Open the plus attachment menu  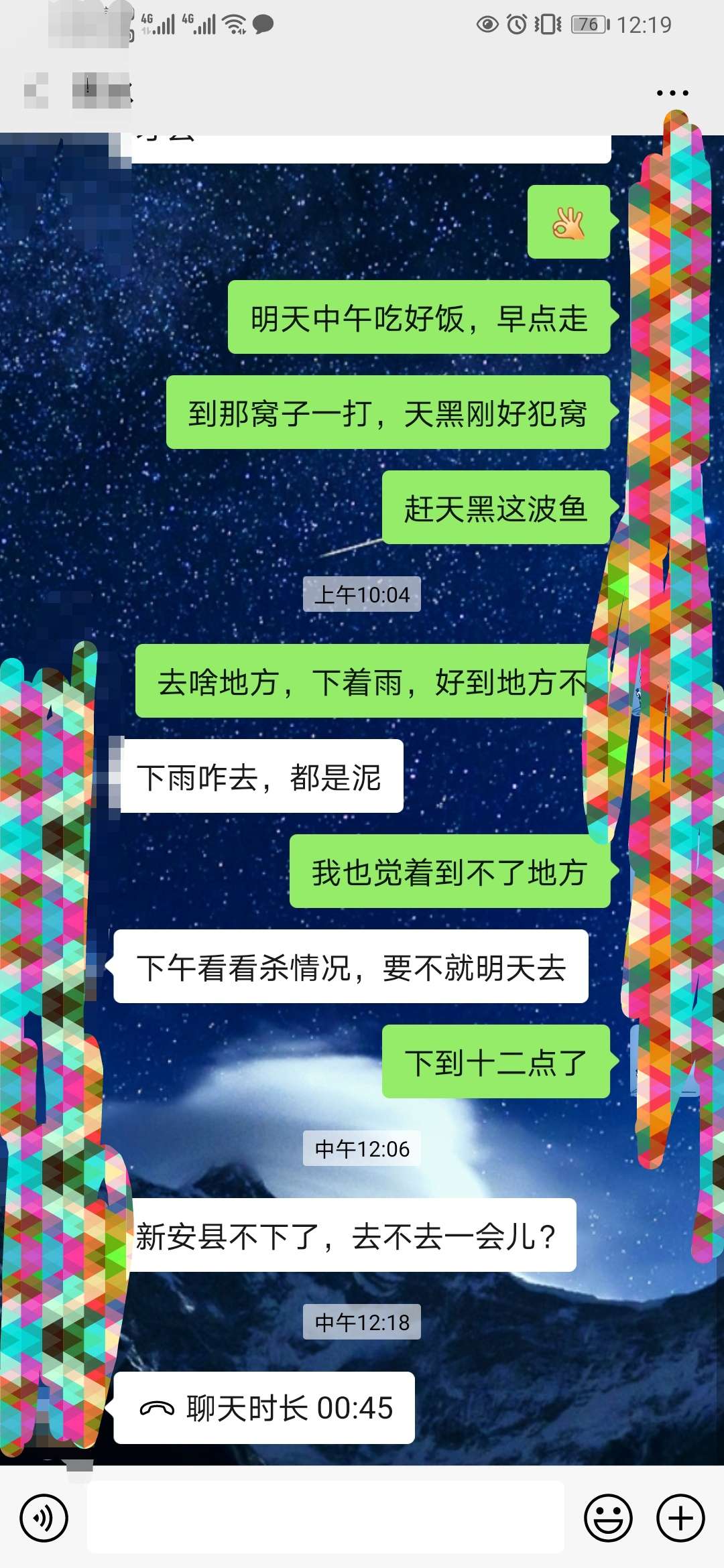point(680,1518)
